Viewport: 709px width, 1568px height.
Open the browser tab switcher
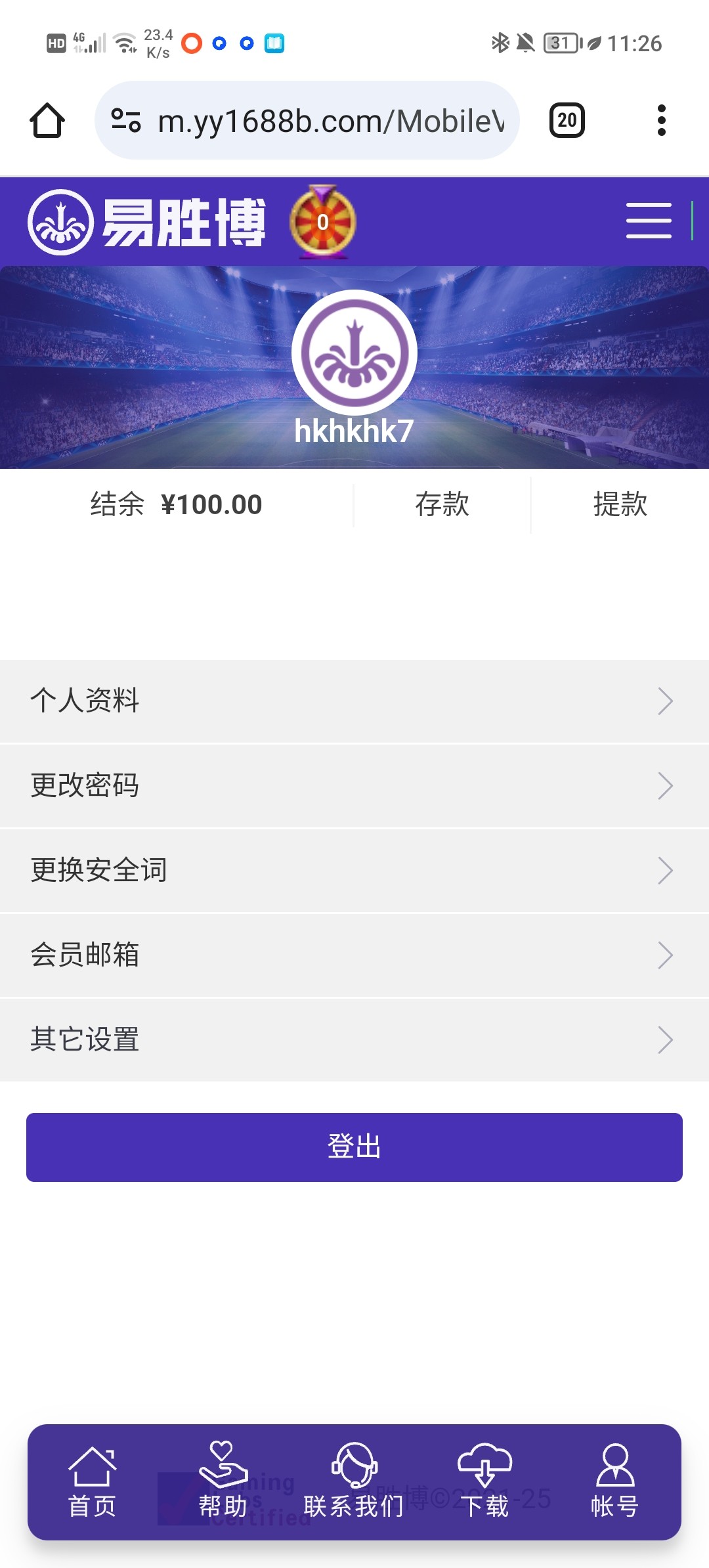(567, 121)
